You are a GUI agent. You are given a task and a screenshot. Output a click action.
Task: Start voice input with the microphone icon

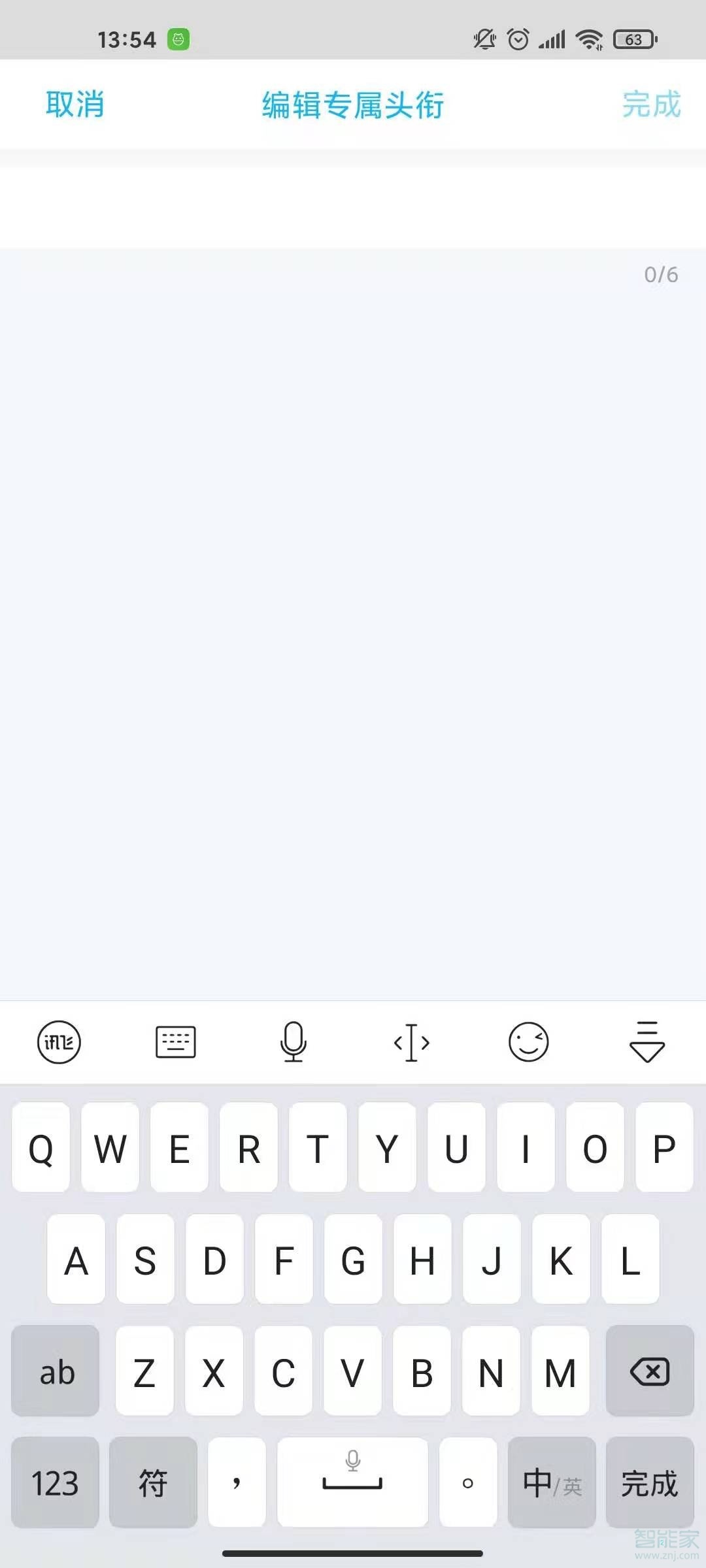pyautogui.click(x=294, y=1042)
